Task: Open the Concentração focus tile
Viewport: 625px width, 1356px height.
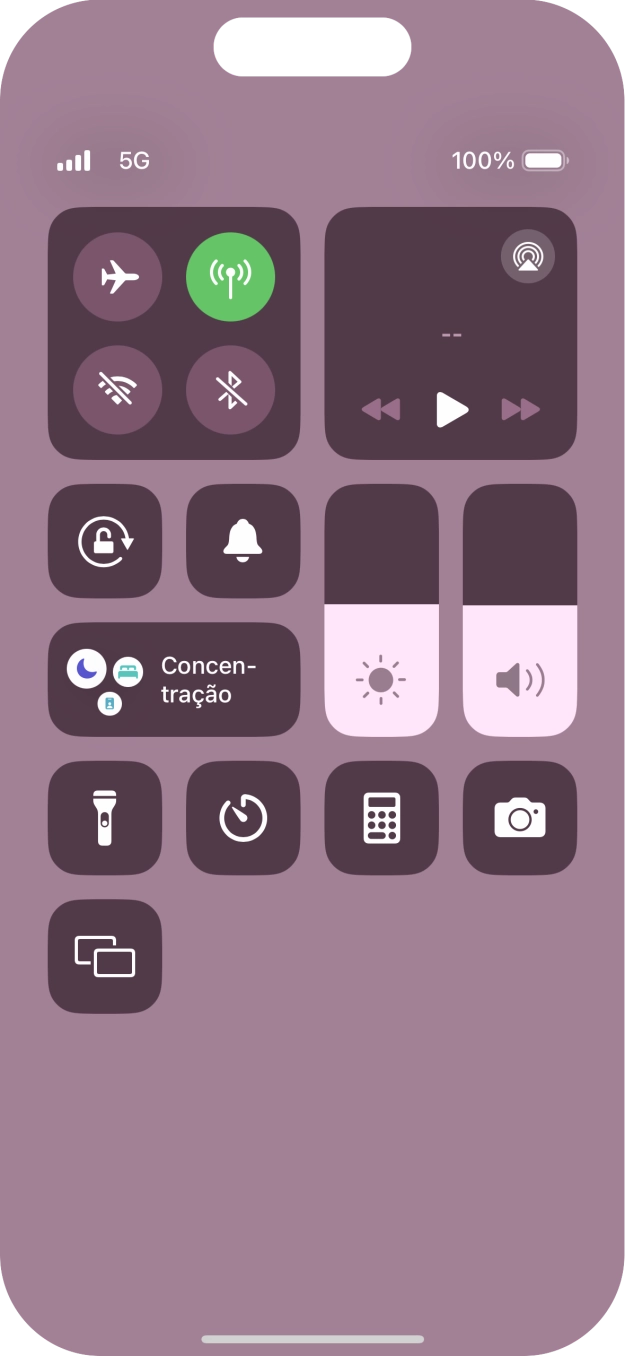Action: tap(174, 680)
